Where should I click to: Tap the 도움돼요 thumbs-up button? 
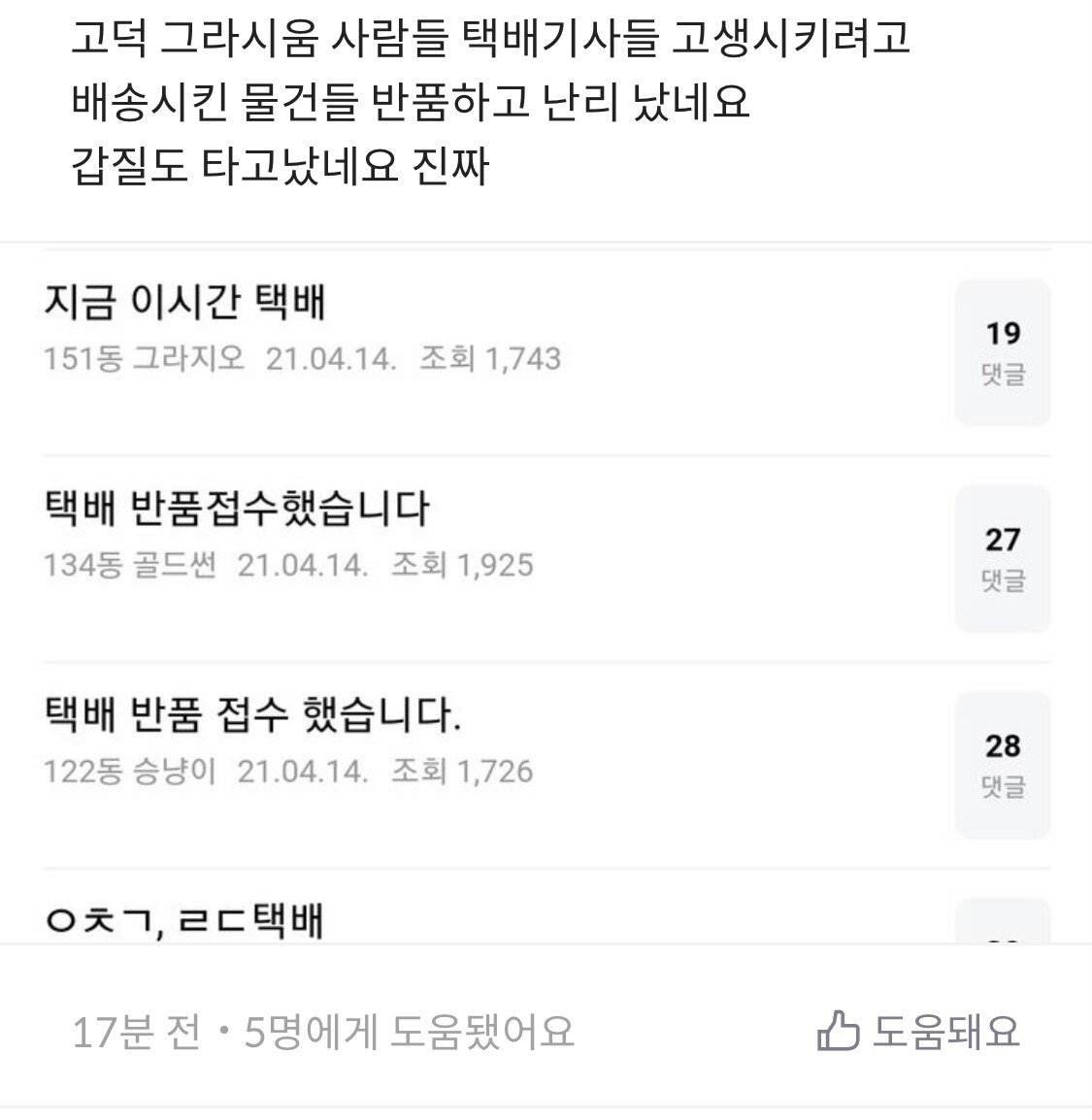[x=917, y=1031]
